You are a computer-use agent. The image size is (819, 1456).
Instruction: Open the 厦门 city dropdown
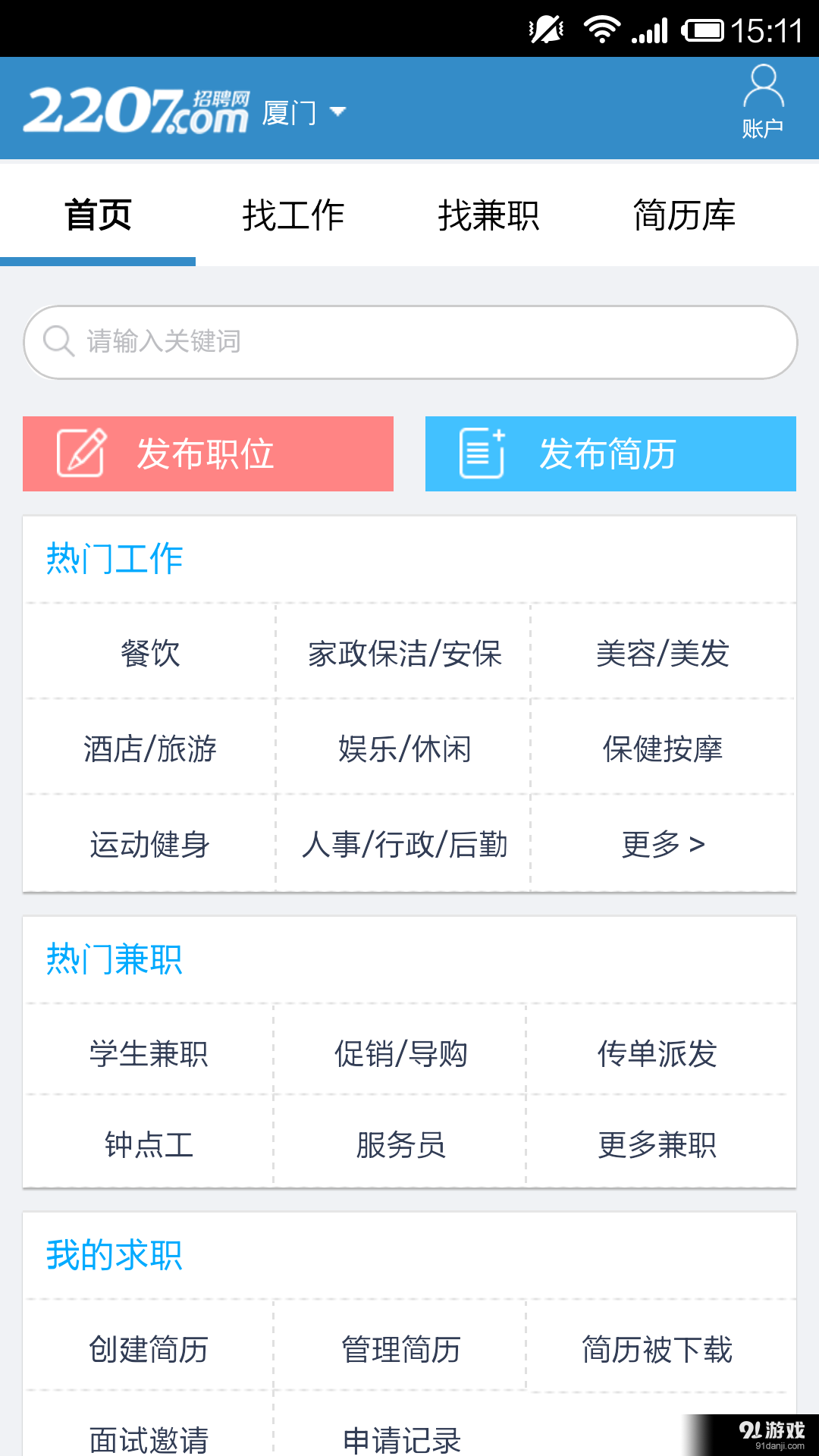pos(303,111)
